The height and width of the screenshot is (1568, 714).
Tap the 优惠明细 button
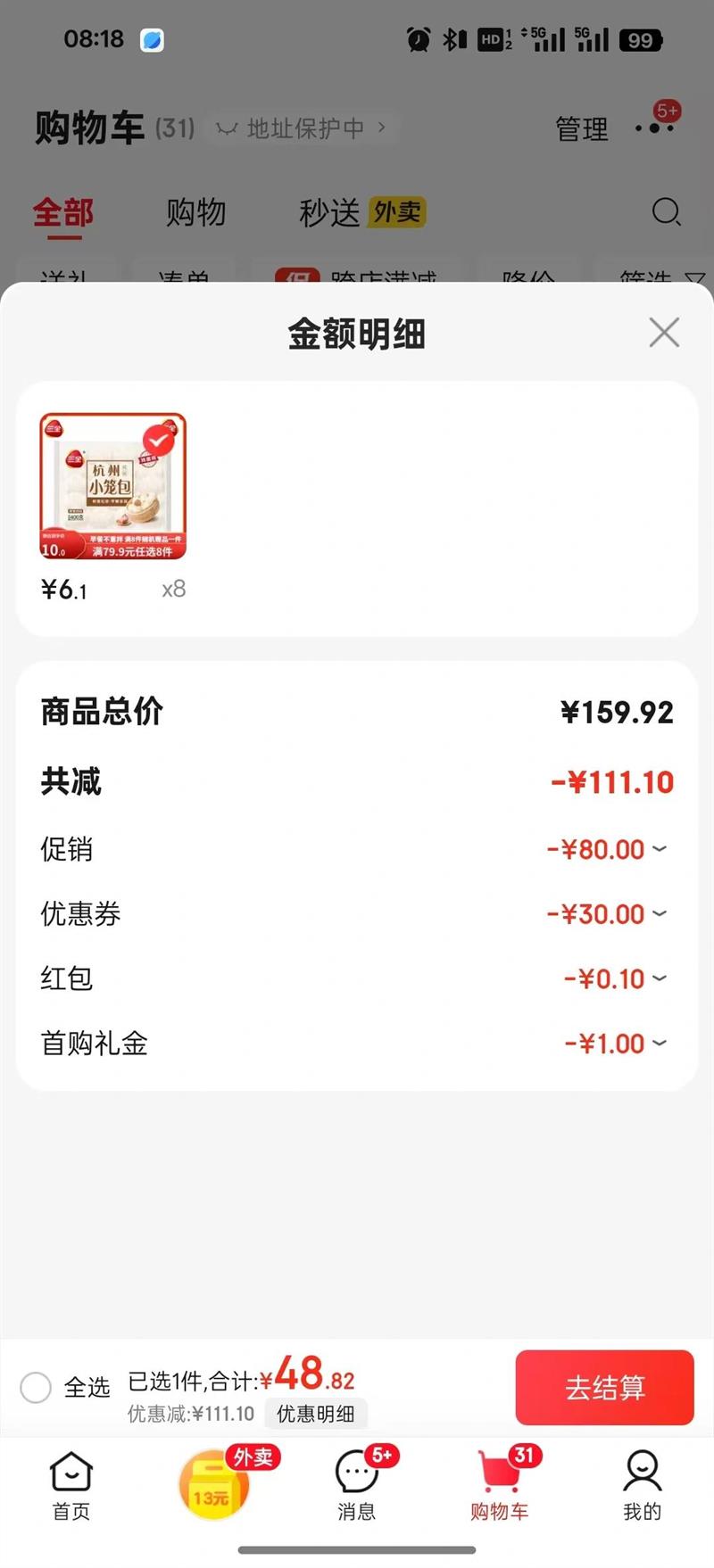(x=315, y=1414)
